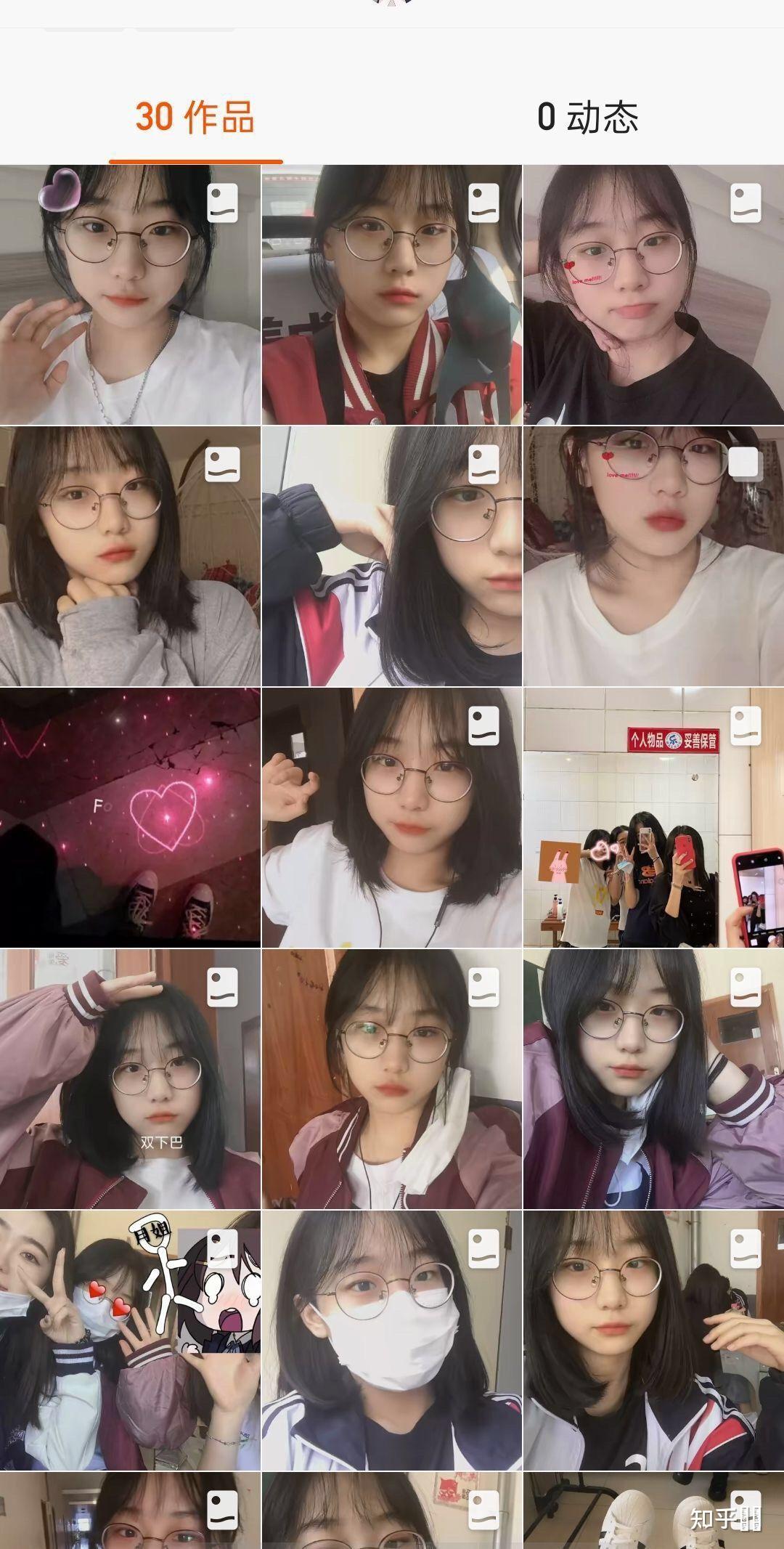Open the post captioned 双下巴

pyautogui.click(x=130, y=1078)
